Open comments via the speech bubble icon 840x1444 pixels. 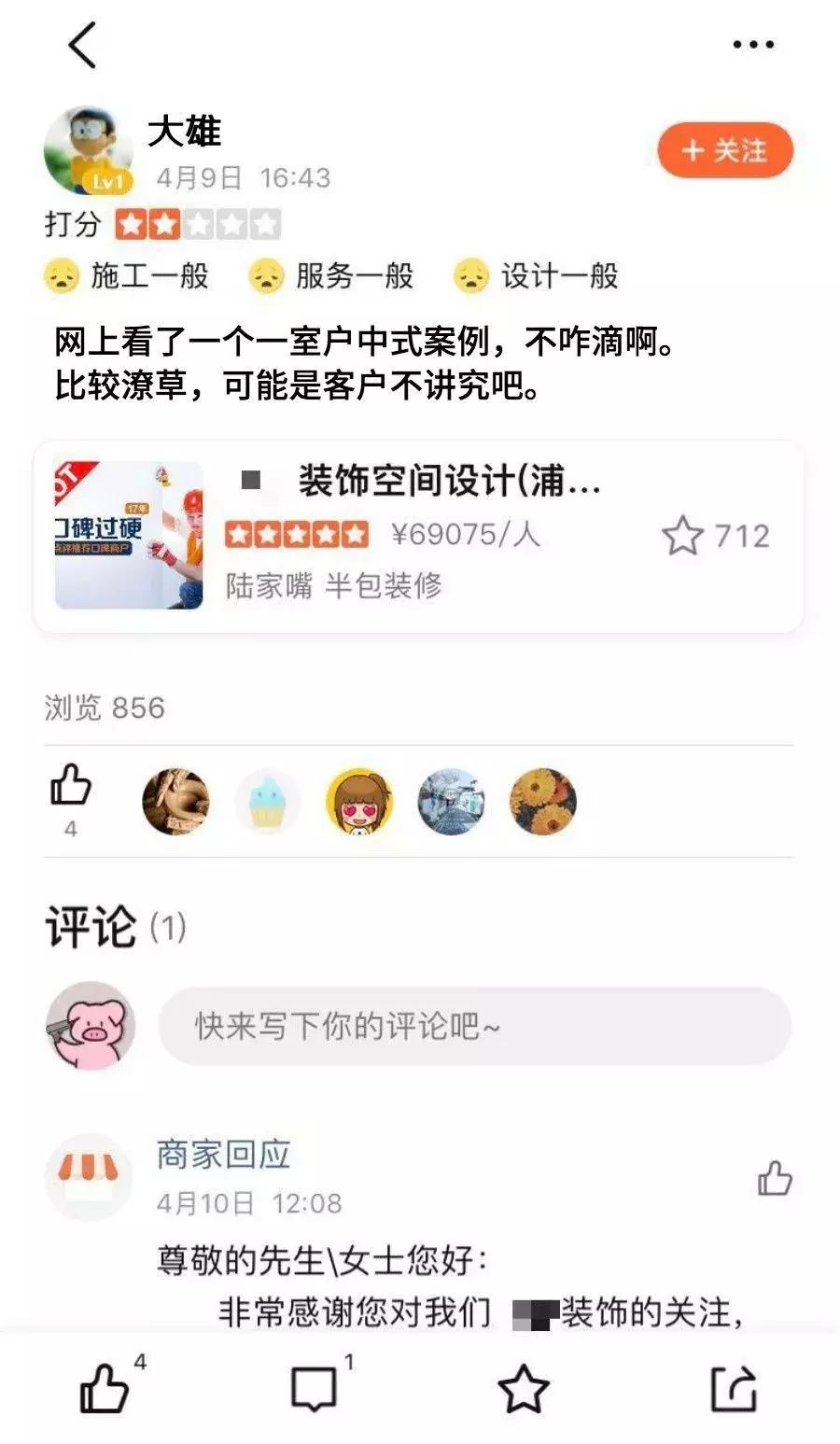pos(315,1391)
